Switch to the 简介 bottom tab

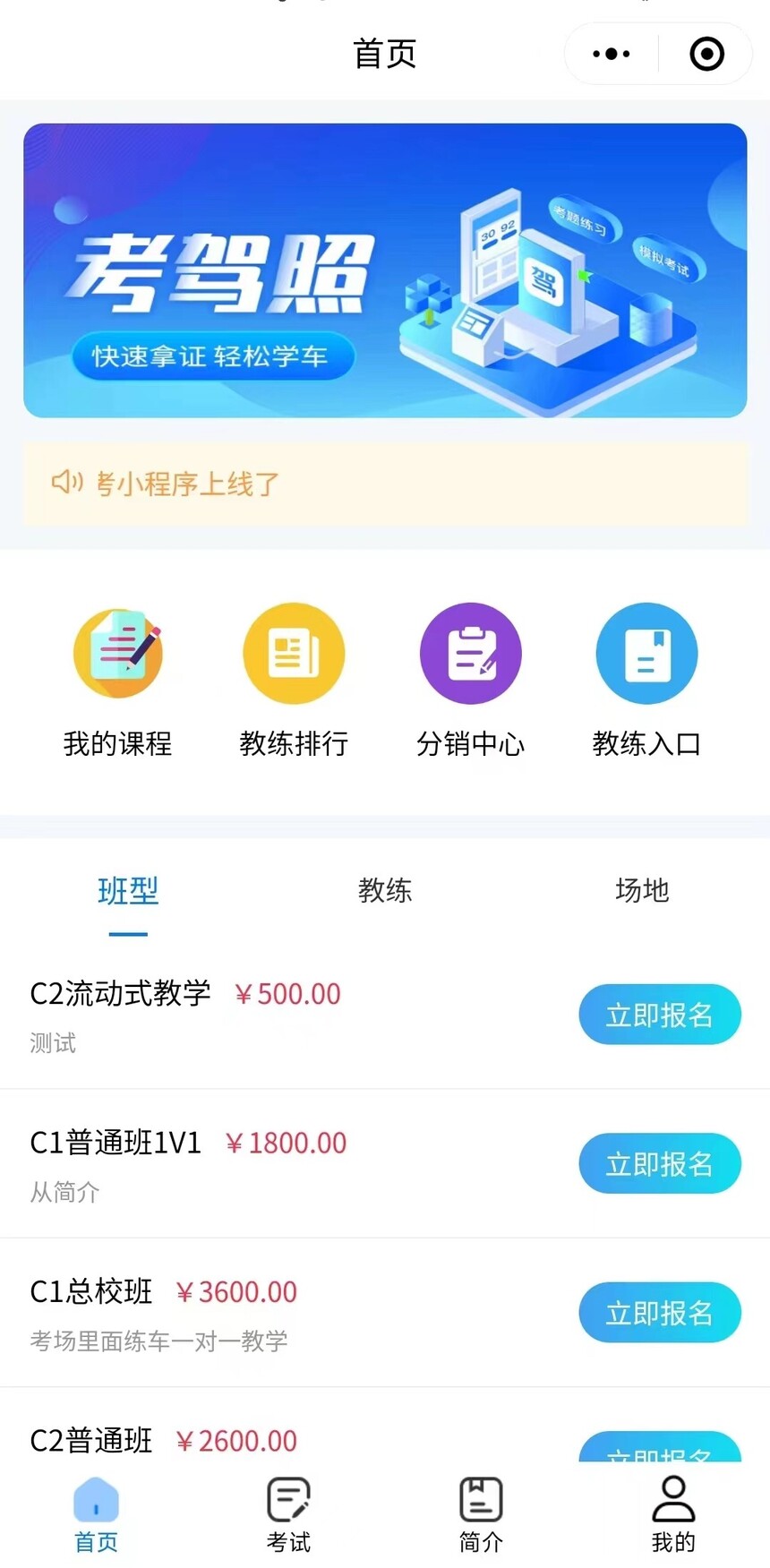point(481,1514)
